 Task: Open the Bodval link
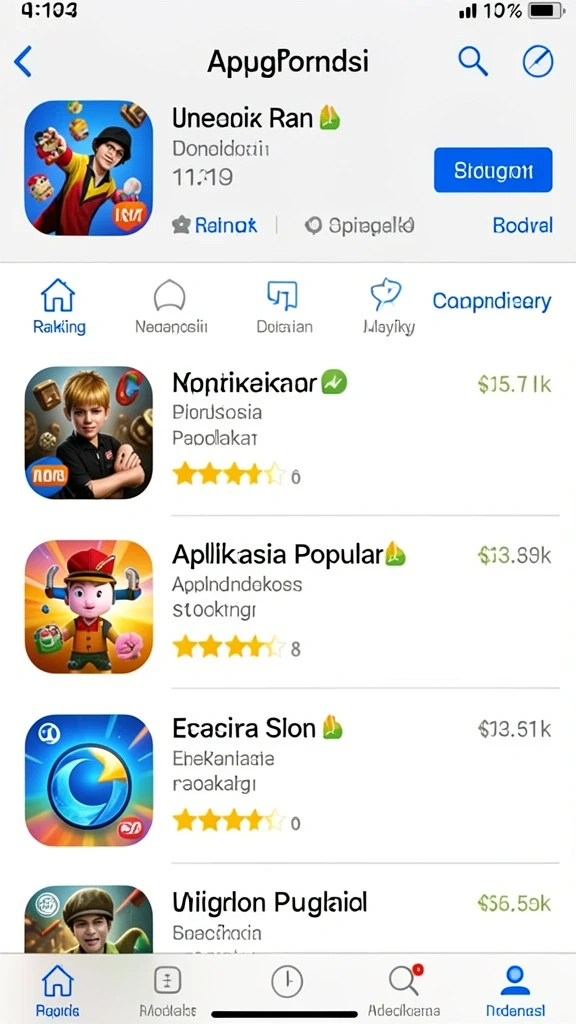pyautogui.click(x=522, y=225)
